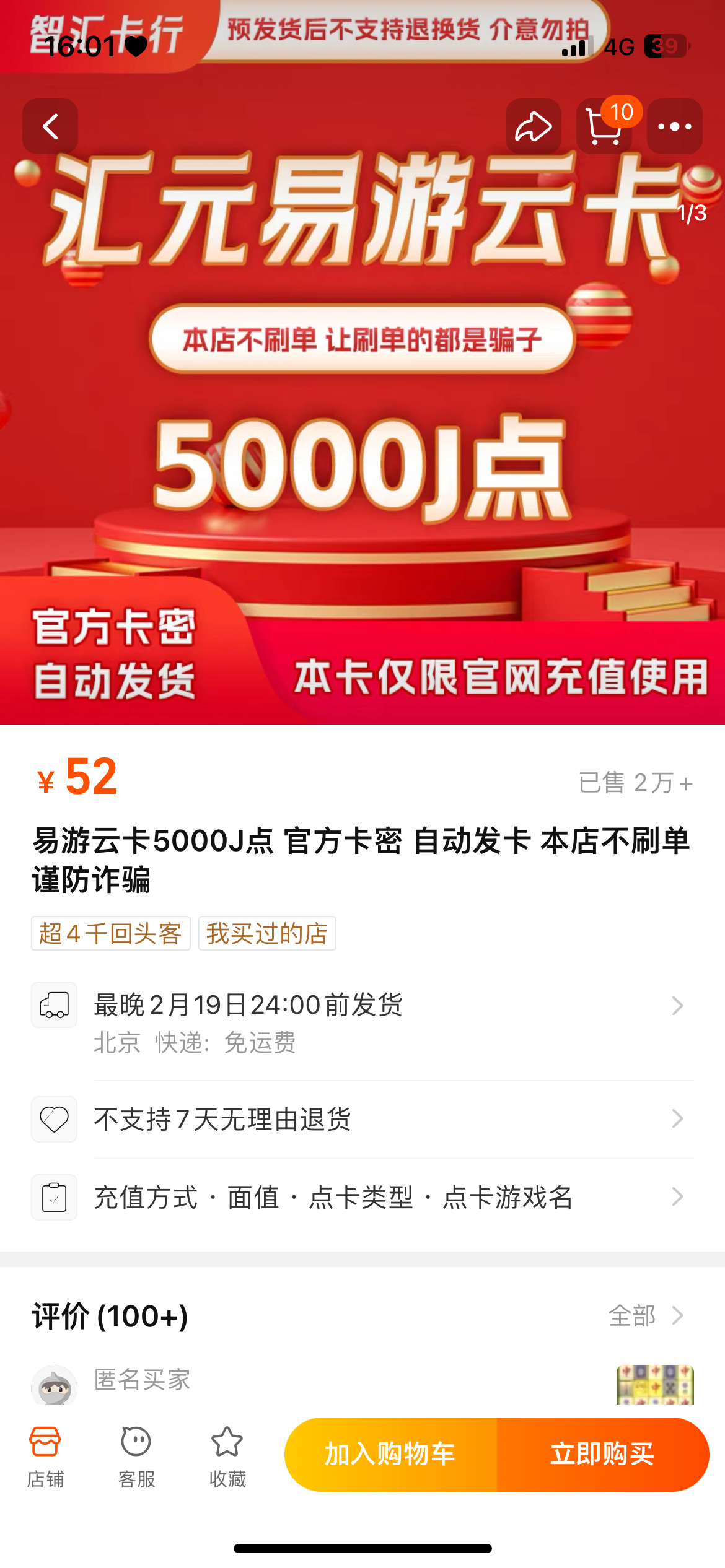Viewport: 725px width, 1568px height.
Task: Contact 客服 customer service
Action: point(136,1456)
